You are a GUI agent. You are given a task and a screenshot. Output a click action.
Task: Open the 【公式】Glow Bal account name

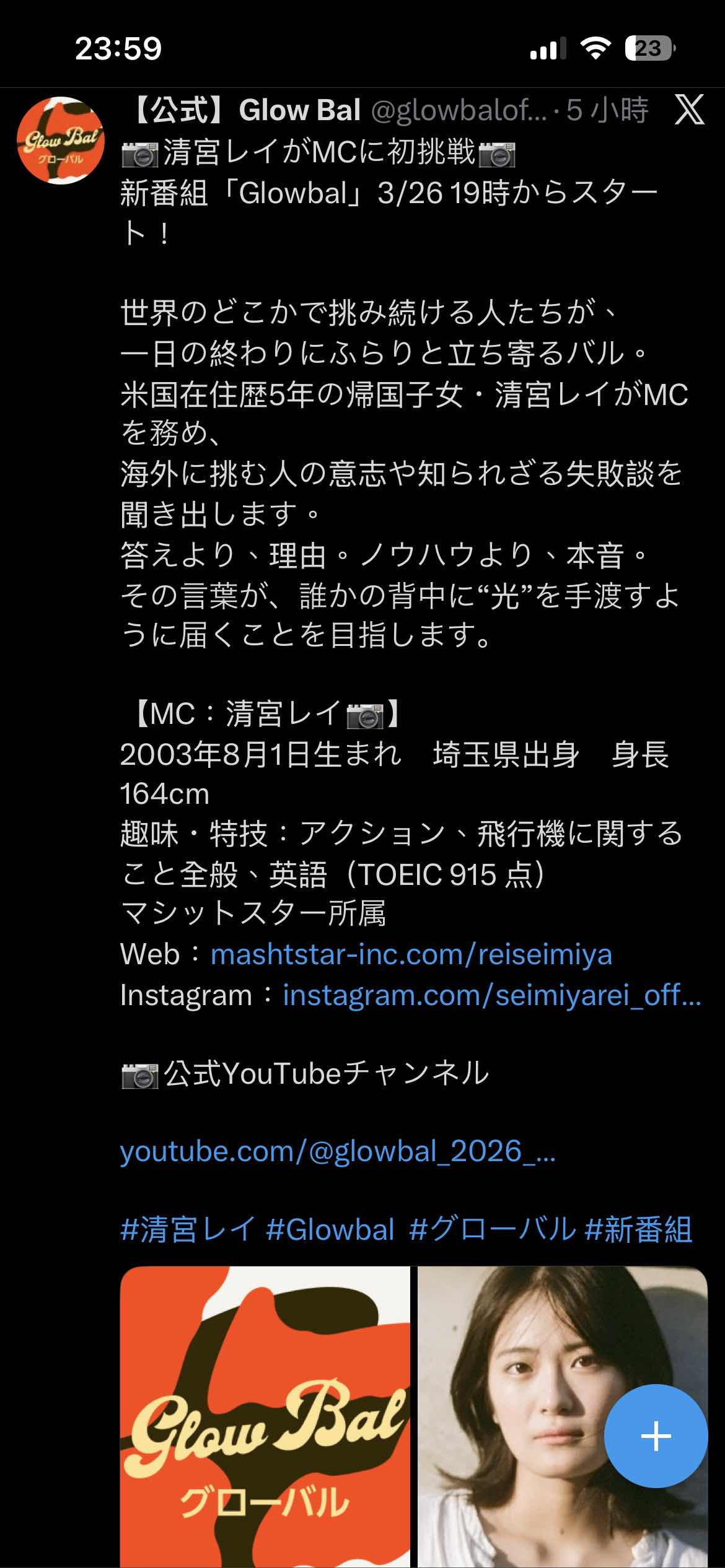[x=245, y=110]
